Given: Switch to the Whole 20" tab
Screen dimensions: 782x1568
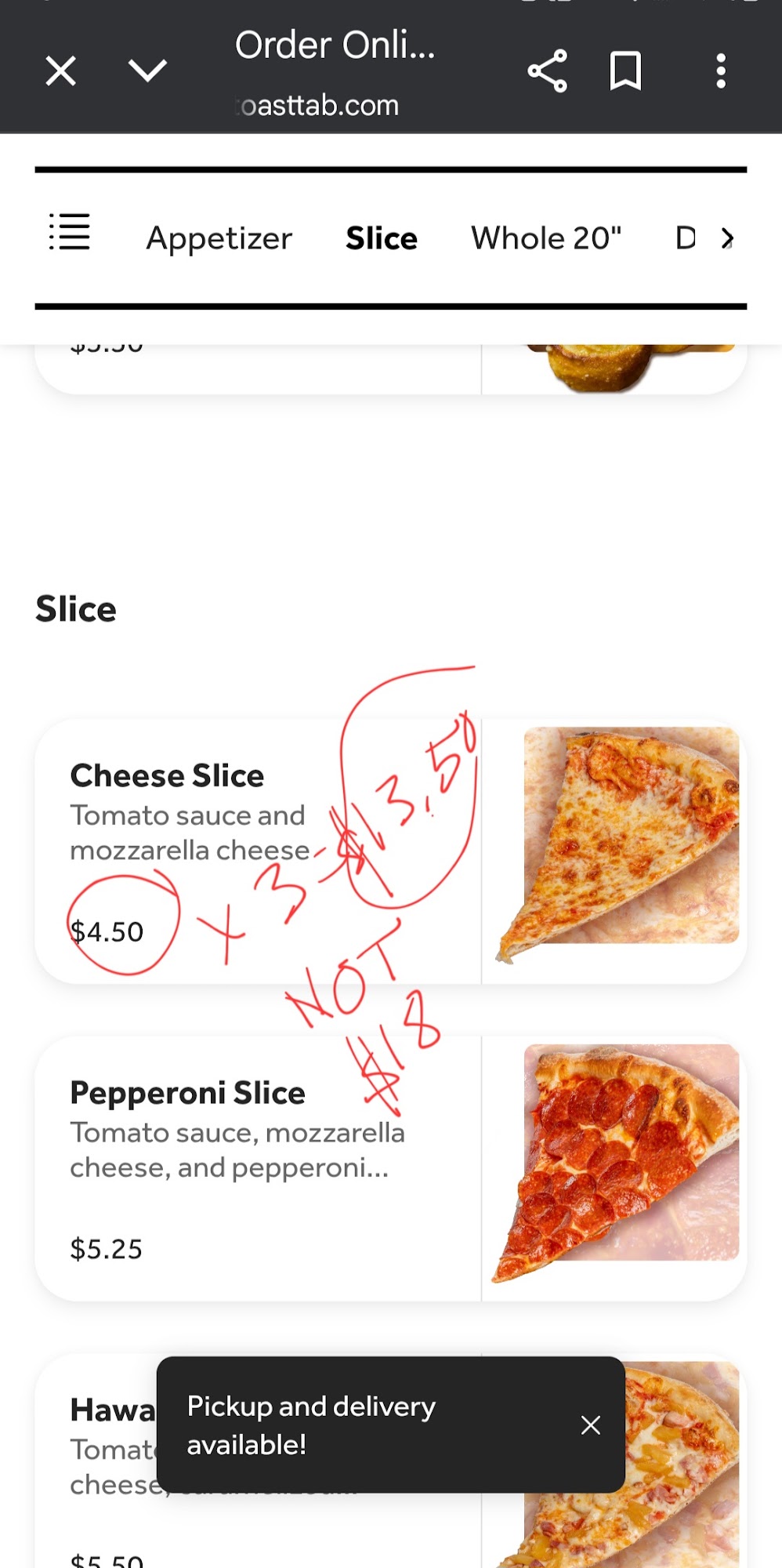Looking at the screenshot, I should (x=546, y=238).
